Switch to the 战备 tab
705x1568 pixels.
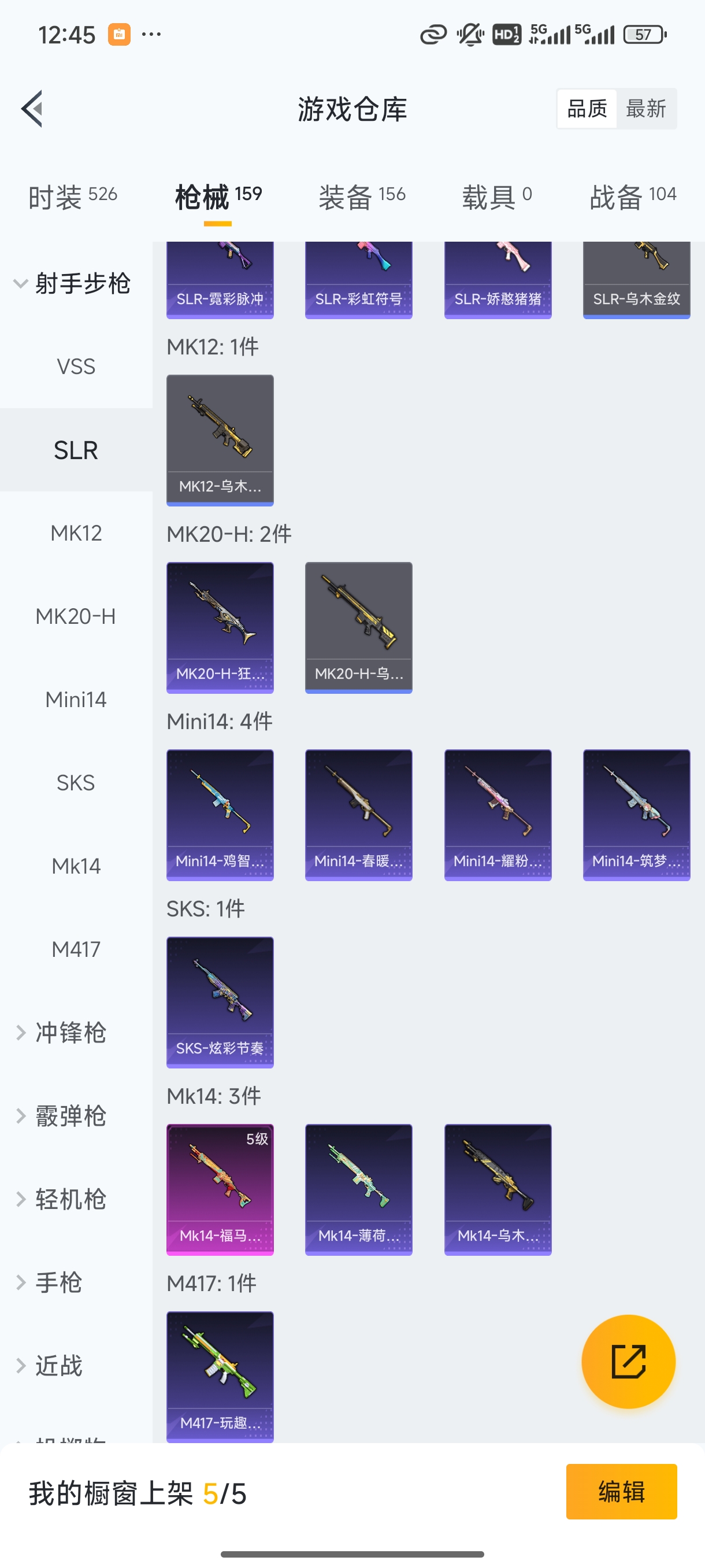(633, 197)
